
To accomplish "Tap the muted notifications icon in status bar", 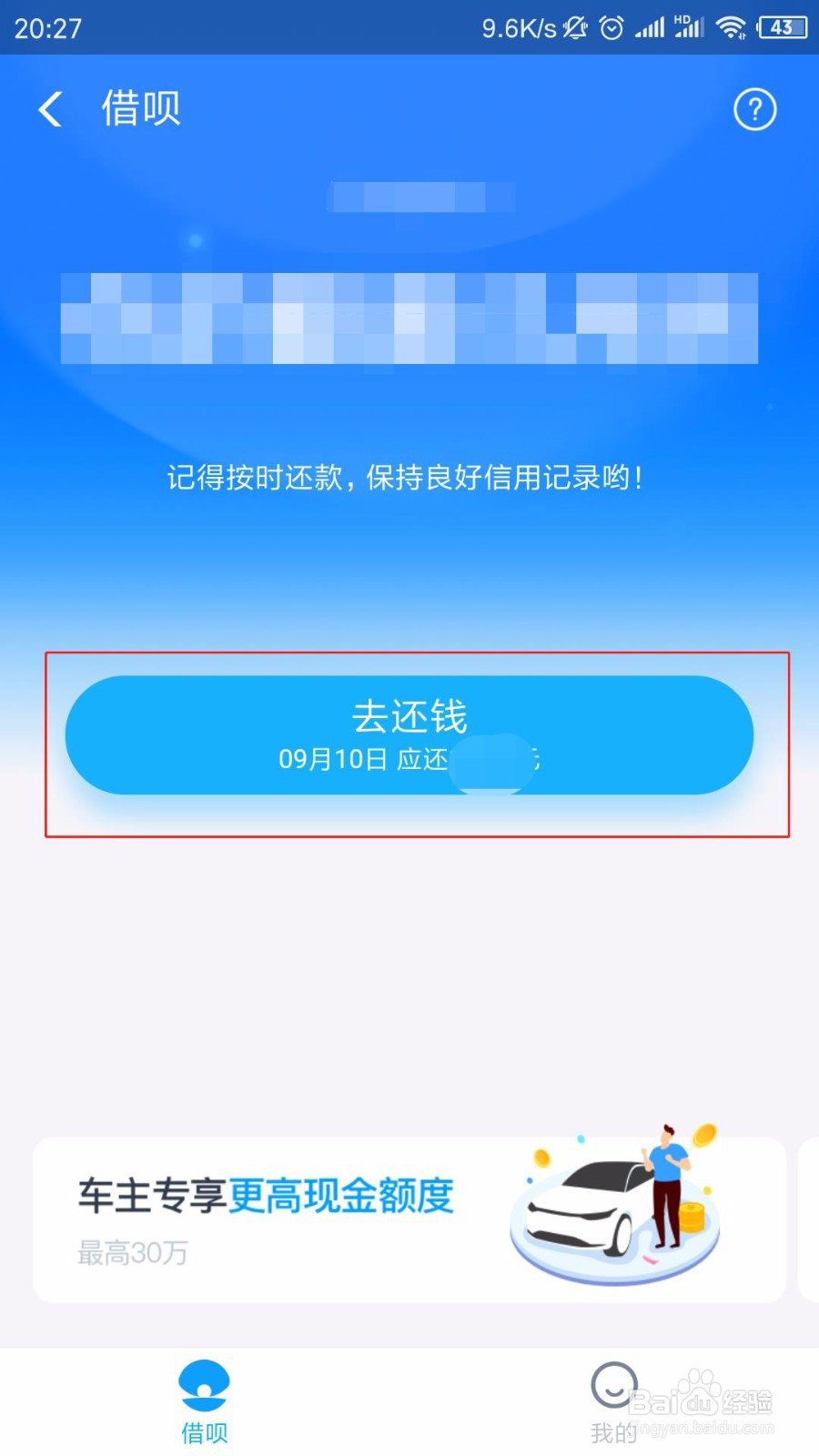I will point(574,28).
